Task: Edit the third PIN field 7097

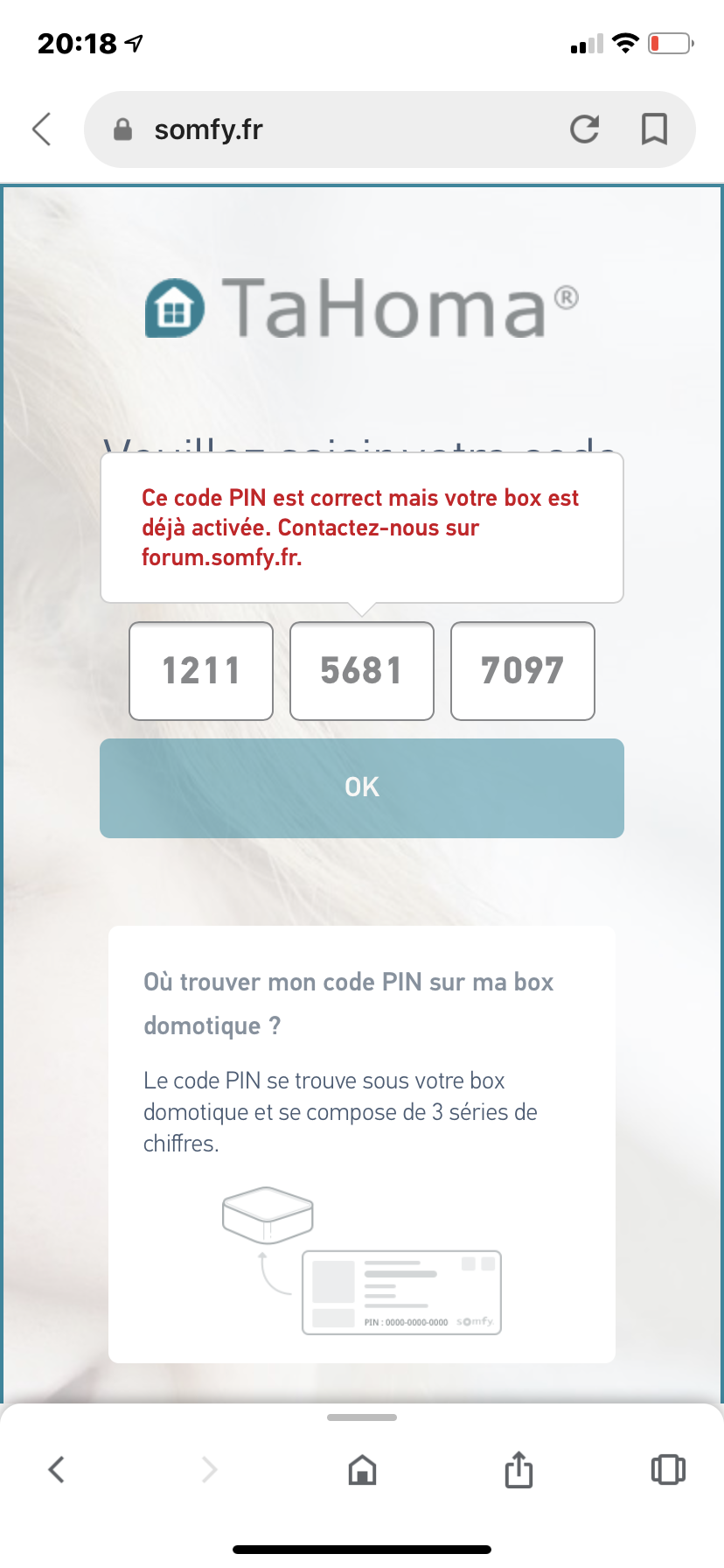Action: click(x=523, y=671)
